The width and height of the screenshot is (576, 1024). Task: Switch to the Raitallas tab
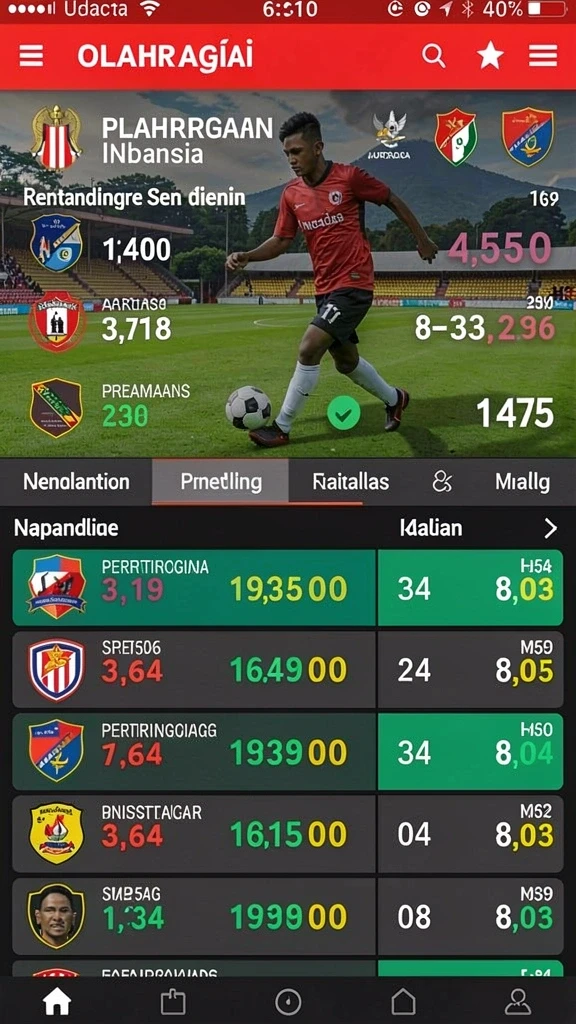pos(350,482)
